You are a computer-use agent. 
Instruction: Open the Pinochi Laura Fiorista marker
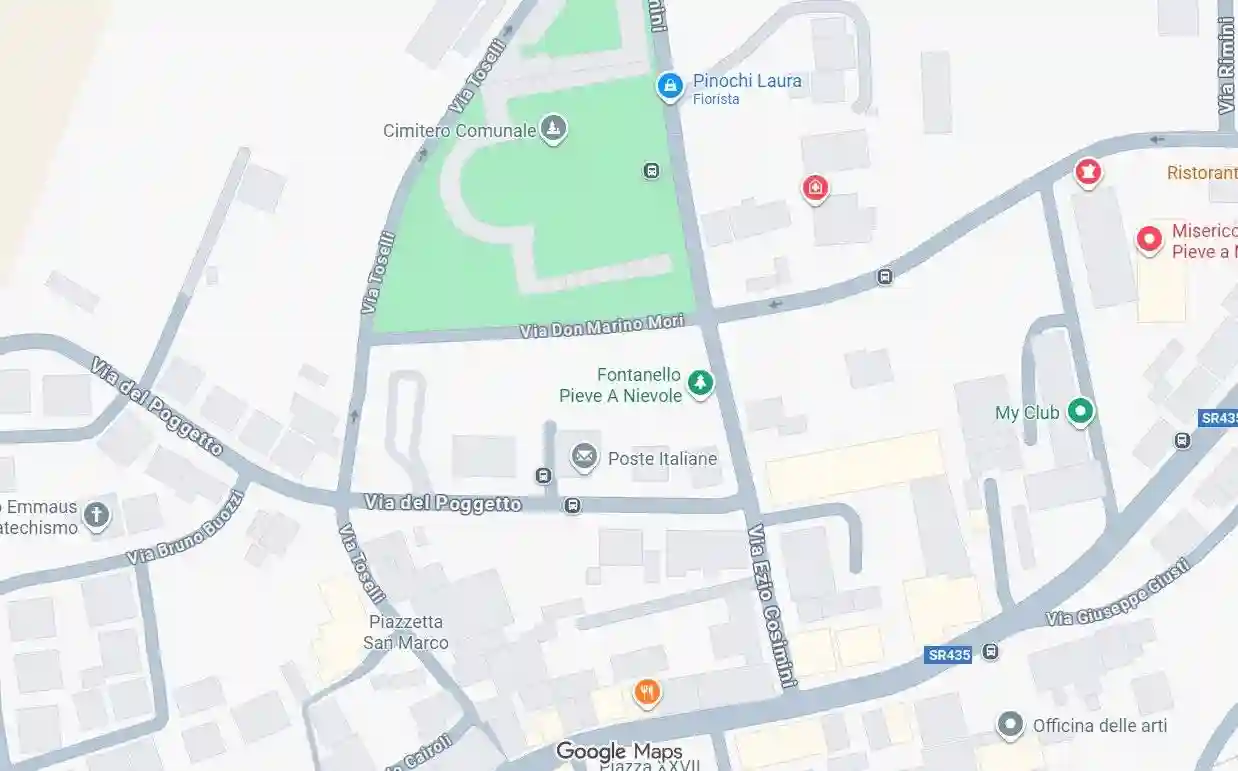(x=669, y=87)
